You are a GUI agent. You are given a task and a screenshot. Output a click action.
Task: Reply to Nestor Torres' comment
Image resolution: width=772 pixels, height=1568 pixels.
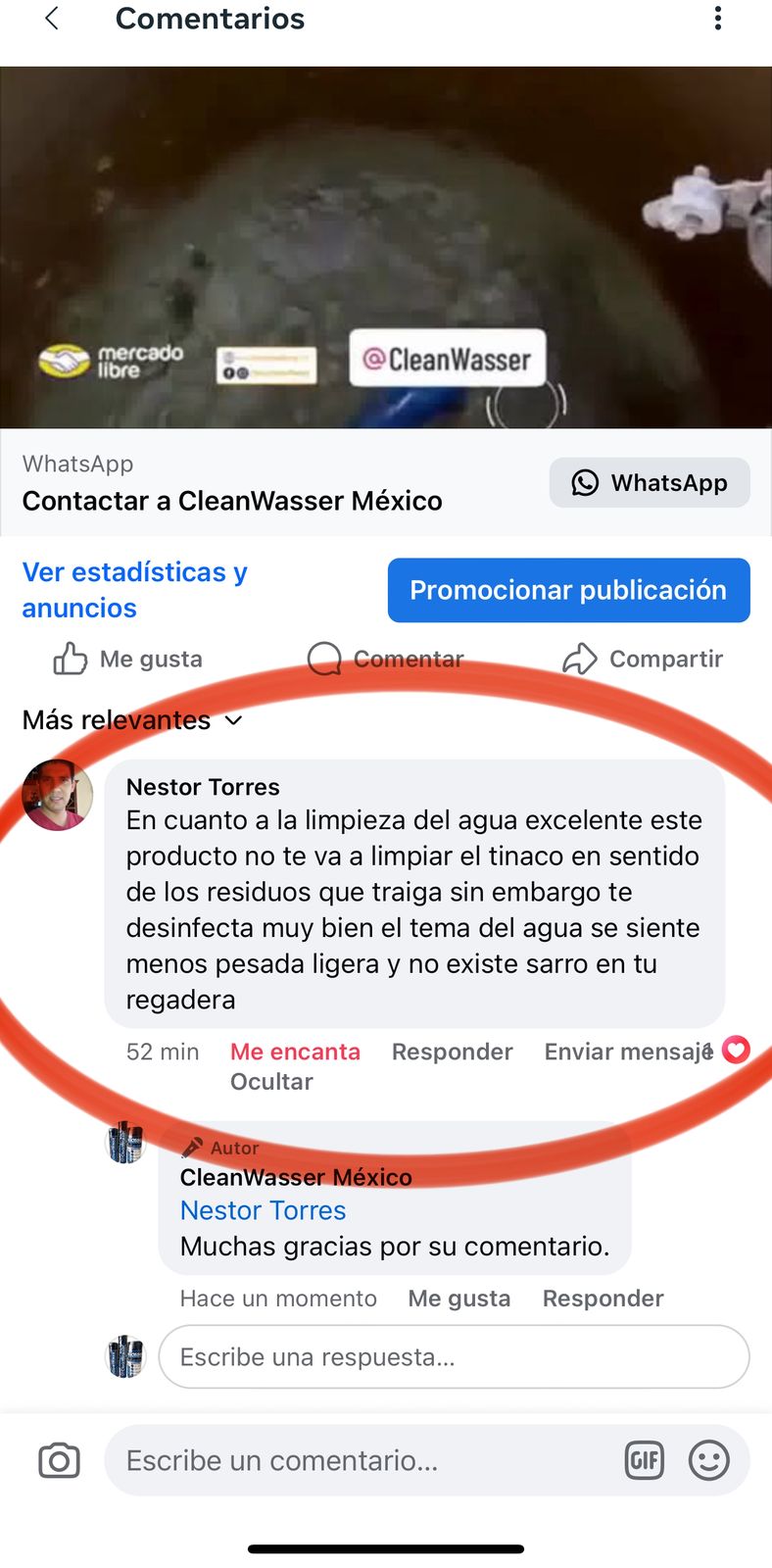[452, 1052]
